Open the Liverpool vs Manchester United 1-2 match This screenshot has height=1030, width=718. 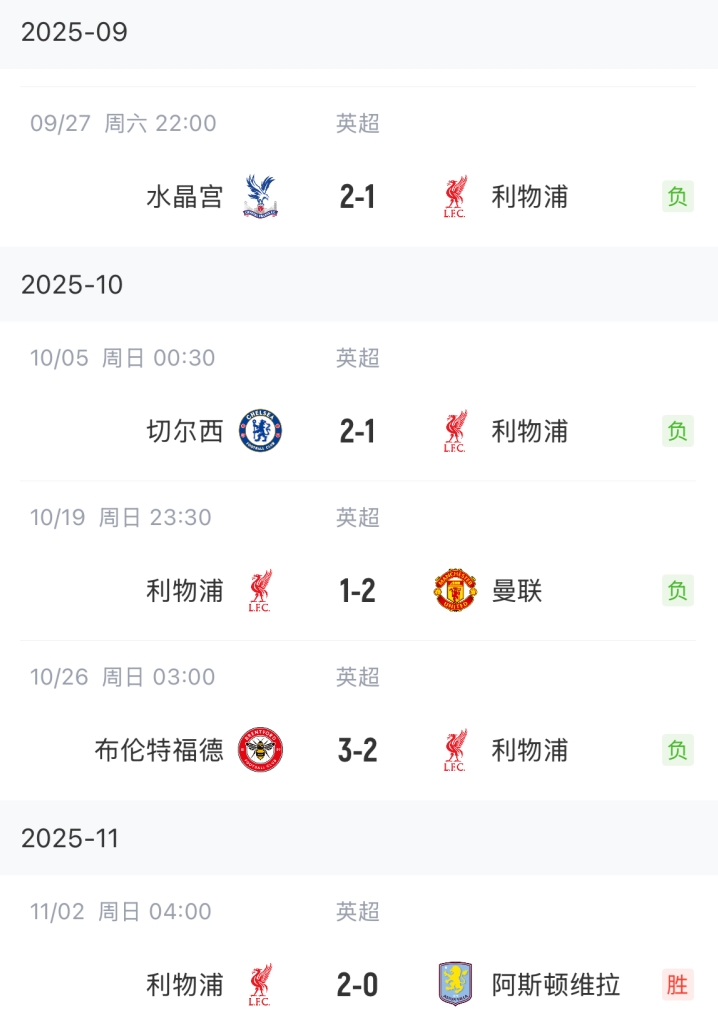pos(358,591)
